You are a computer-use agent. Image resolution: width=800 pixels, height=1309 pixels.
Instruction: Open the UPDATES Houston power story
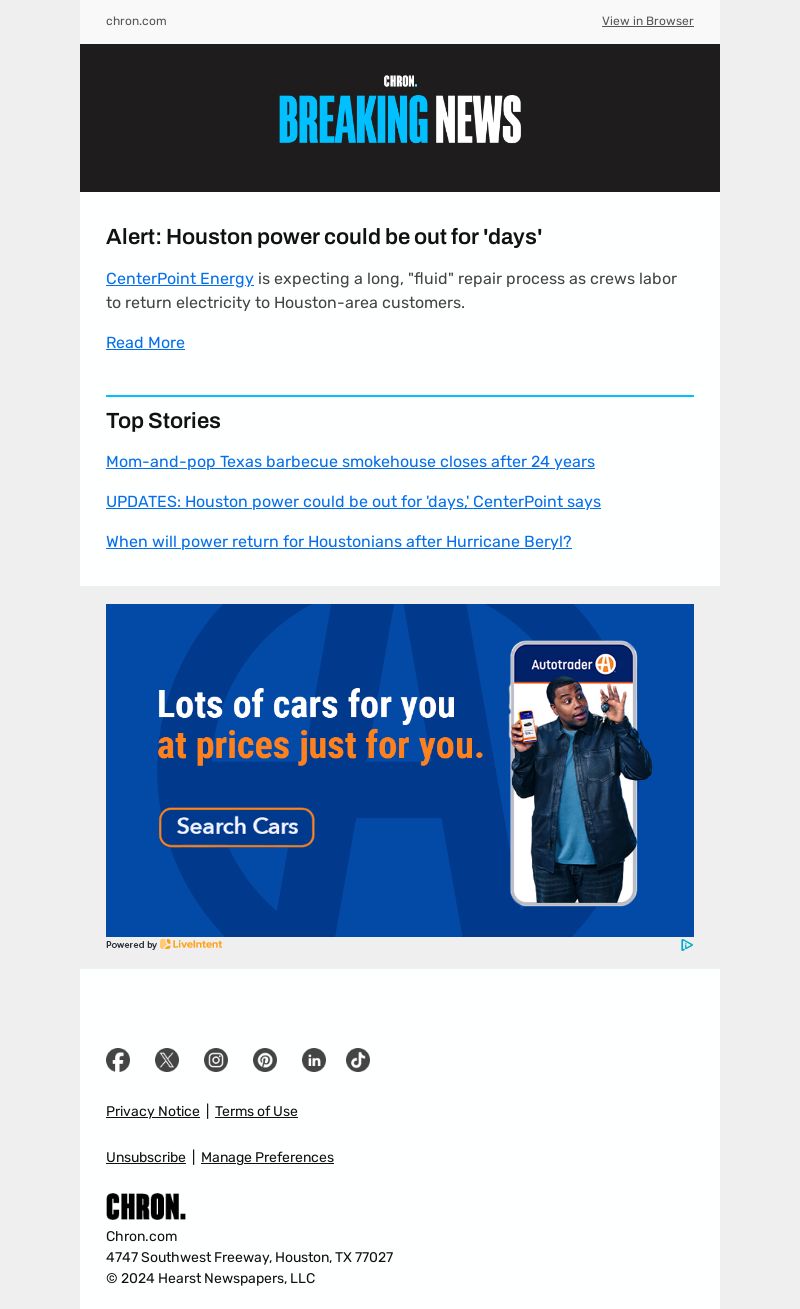point(353,502)
